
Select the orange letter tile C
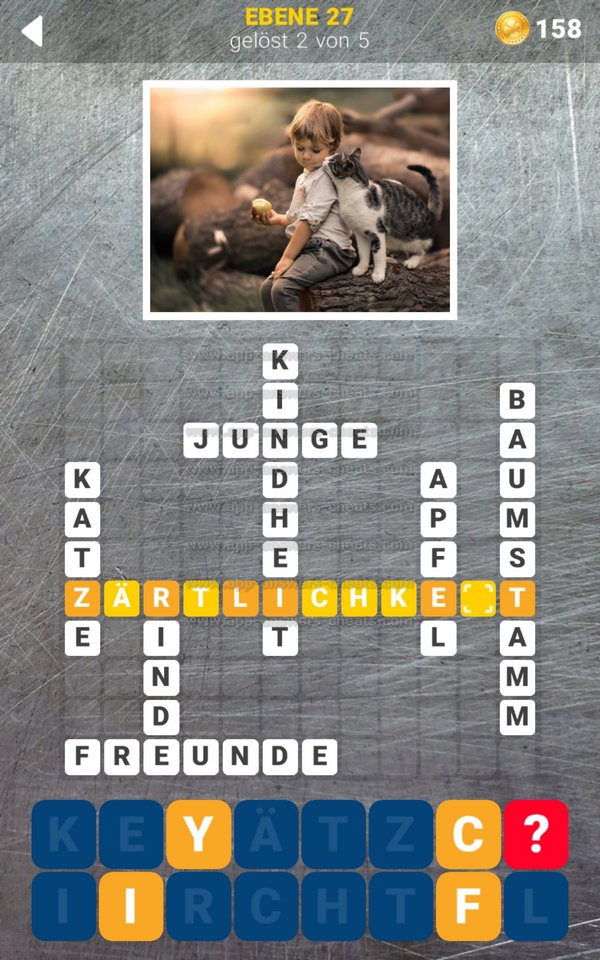pyautogui.click(x=468, y=834)
